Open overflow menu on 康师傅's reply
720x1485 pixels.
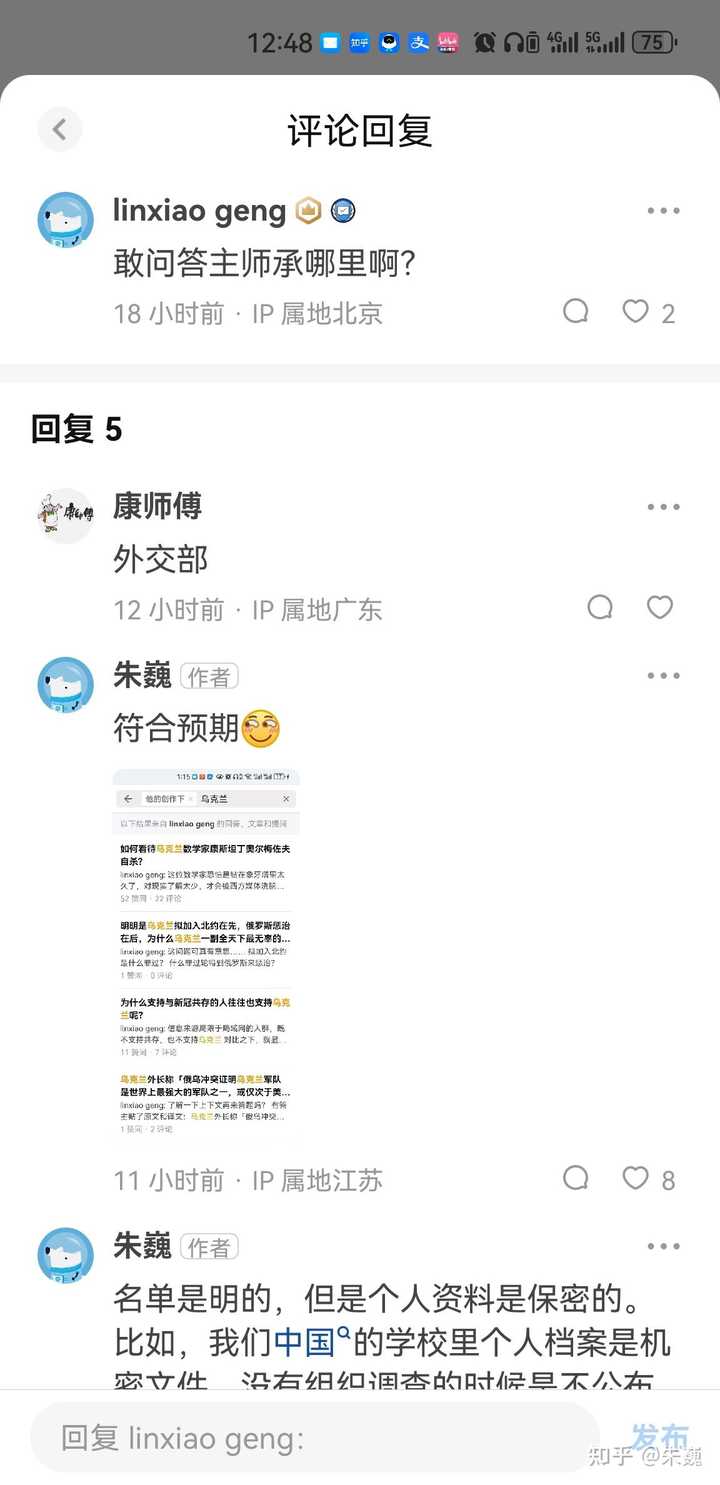coord(663,507)
